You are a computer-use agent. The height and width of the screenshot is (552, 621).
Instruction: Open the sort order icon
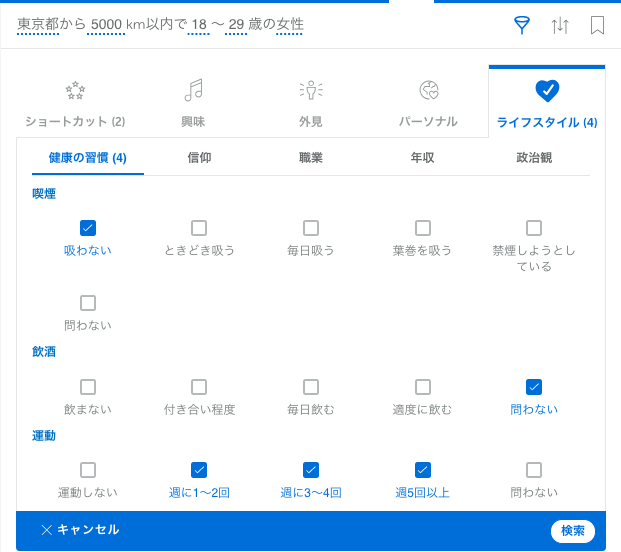560,26
